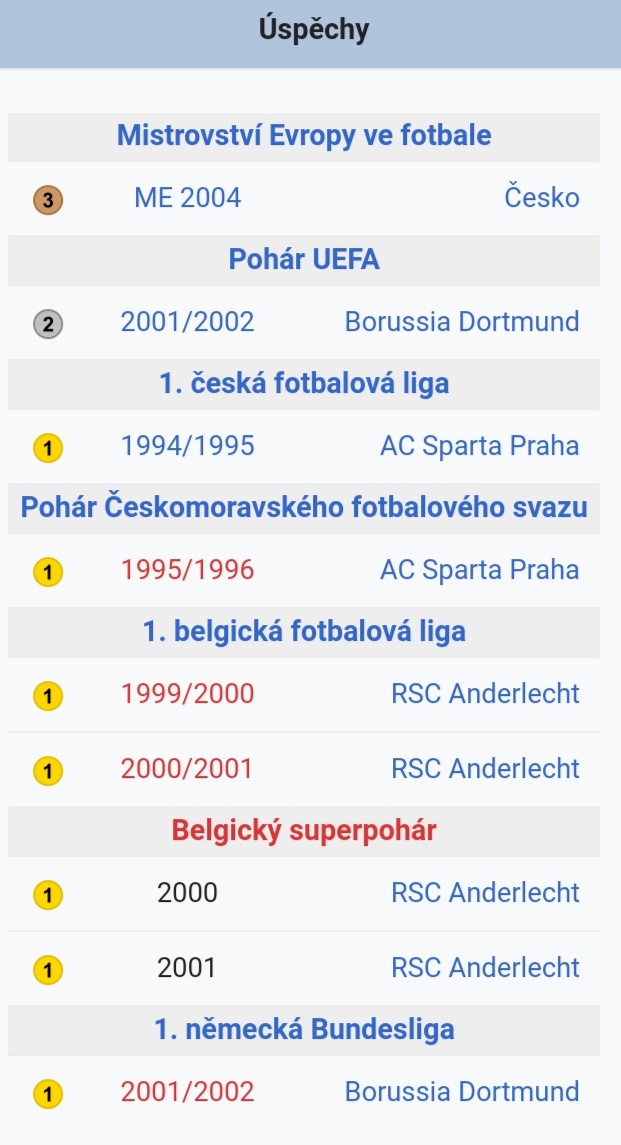Tap red 2001/2002 under německá Bundesliga

188,1092
